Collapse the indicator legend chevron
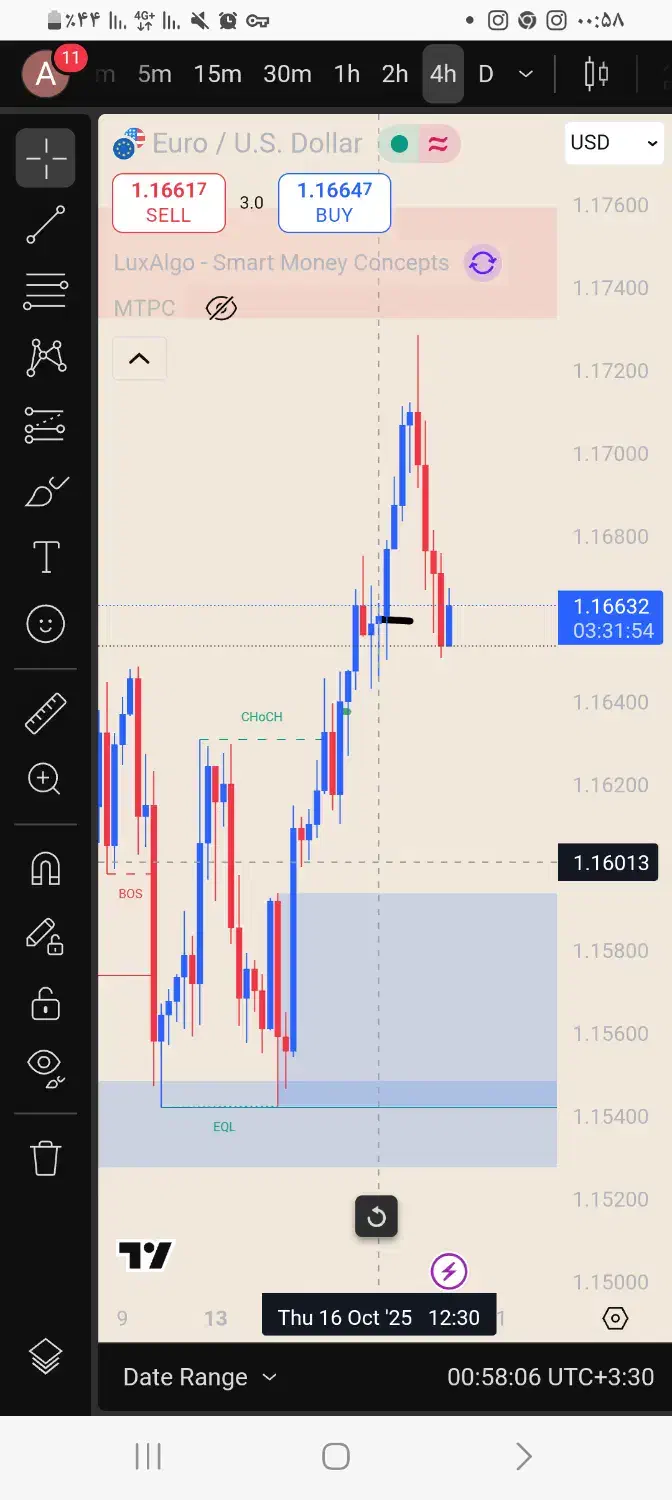The height and width of the screenshot is (1500, 672). coord(139,358)
